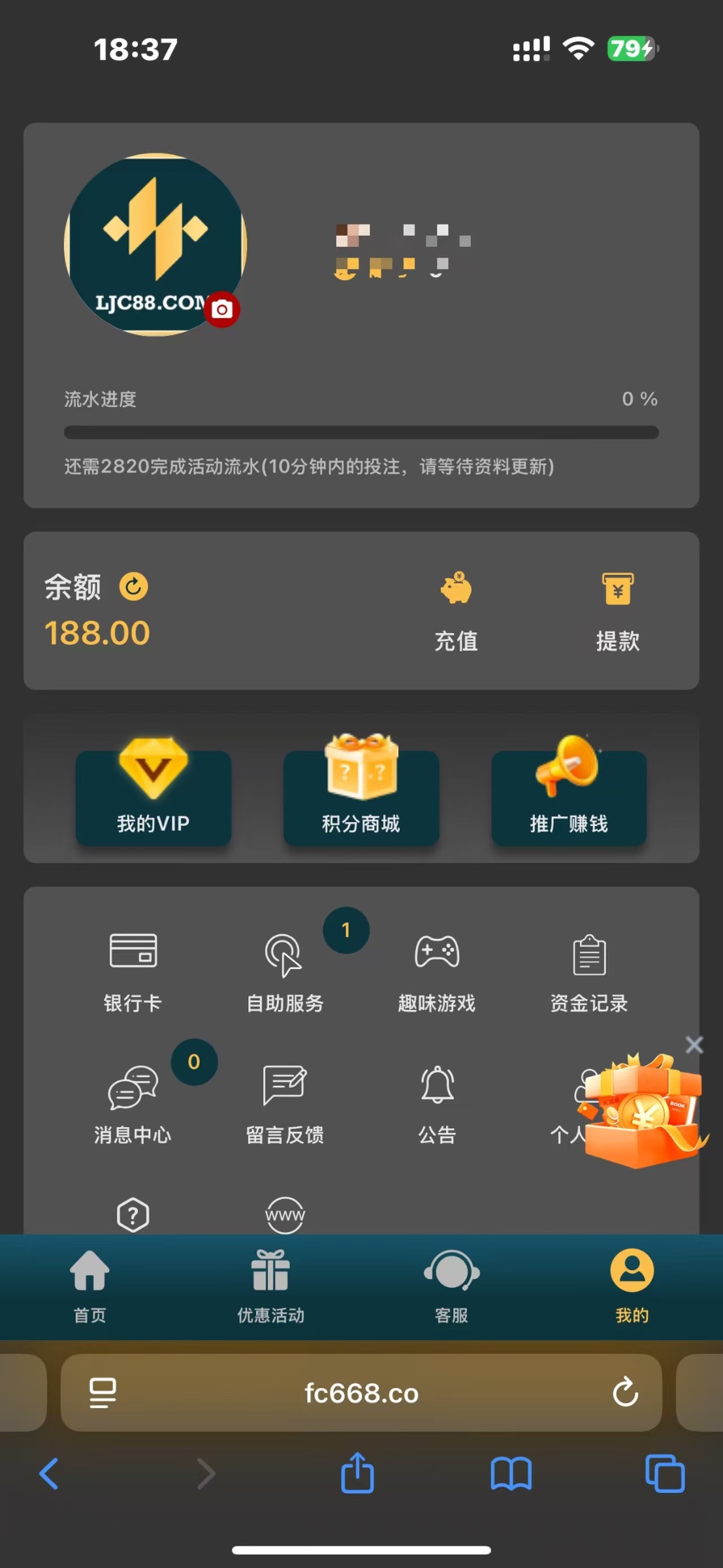The width and height of the screenshot is (723, 1568).
Task: Refresh the 余额 balance
Action: 133,586
